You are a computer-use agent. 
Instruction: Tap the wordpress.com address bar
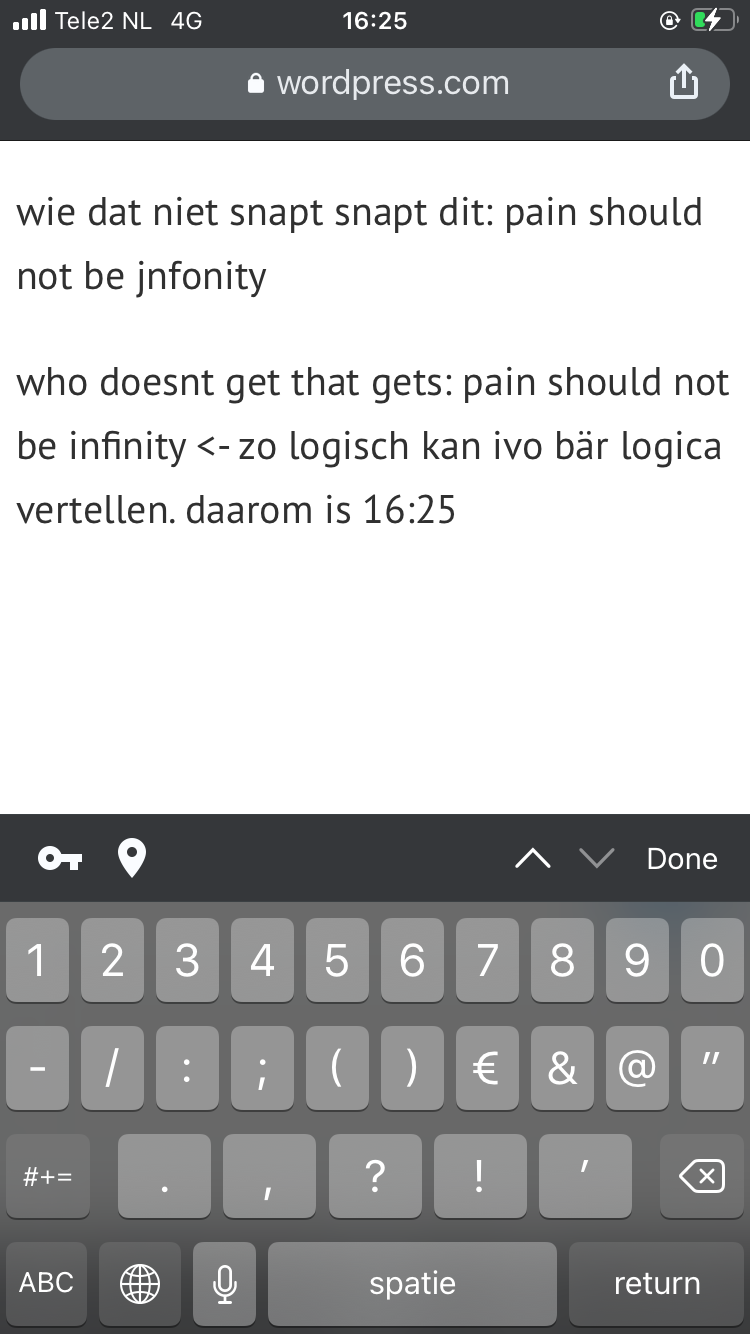click(x=375, y=83)
